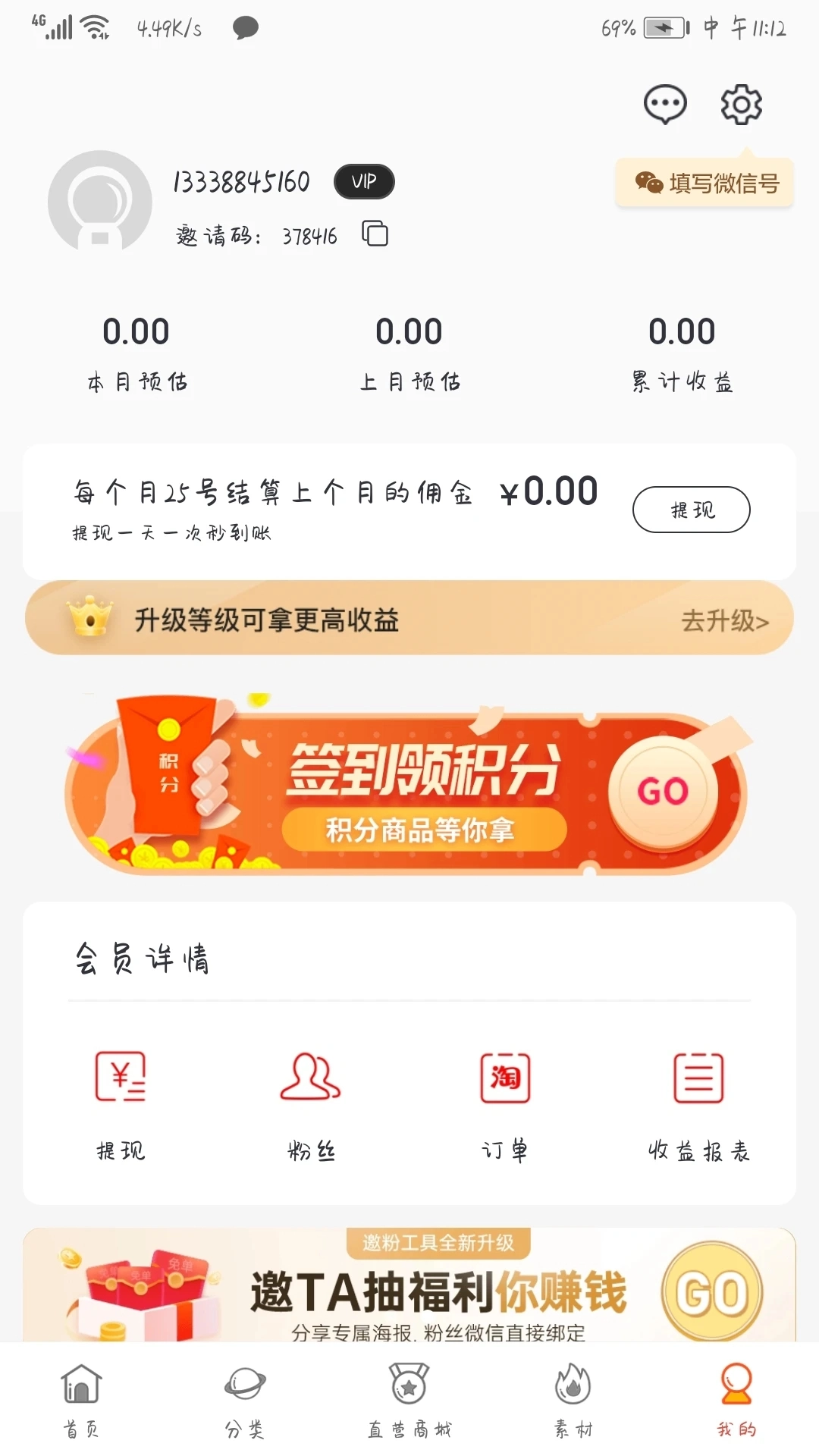Open the settings gear icon
819x1456 pixels.
[739, 105]
